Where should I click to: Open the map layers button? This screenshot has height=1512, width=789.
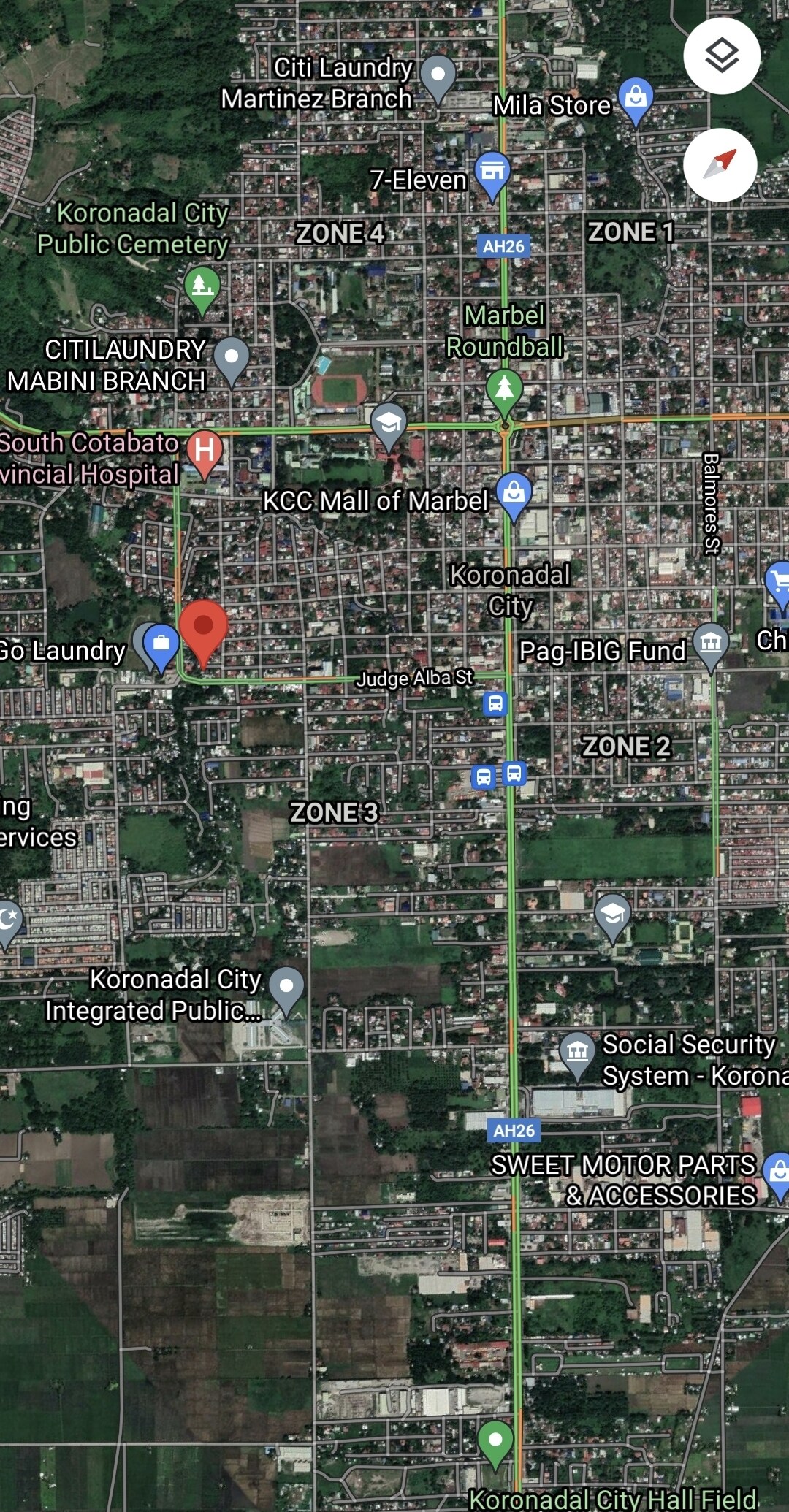pos(722,56)
